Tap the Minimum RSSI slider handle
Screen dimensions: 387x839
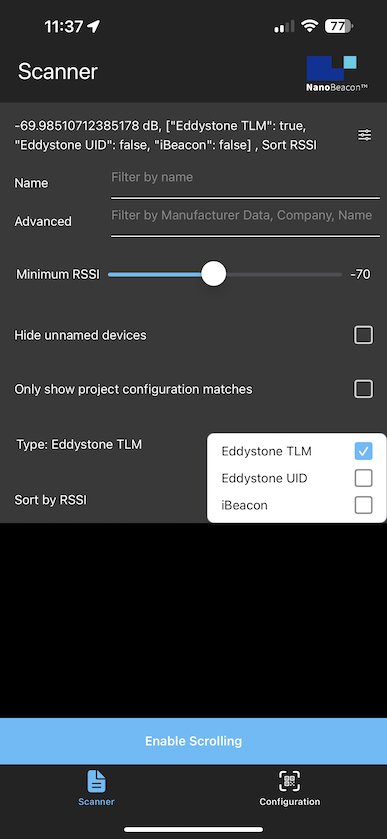pos(214,274)
